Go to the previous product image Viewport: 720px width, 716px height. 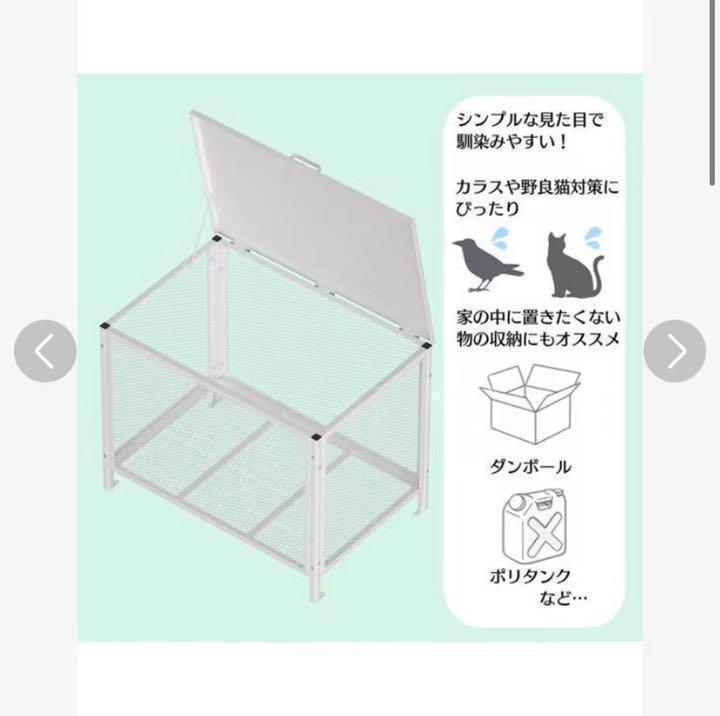[x=45, y=351]
